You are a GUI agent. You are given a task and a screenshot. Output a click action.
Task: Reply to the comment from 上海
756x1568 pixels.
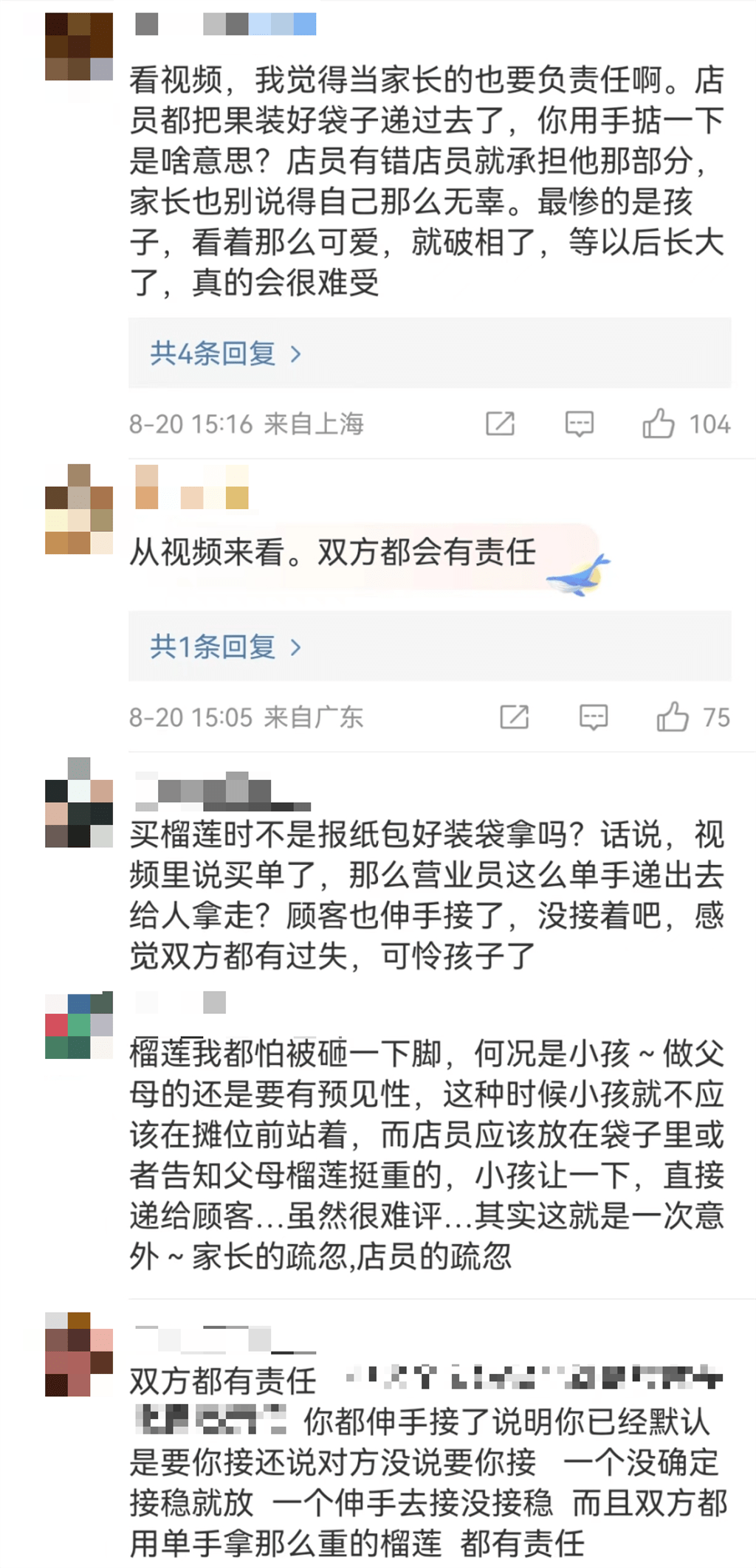click(x=579, y=424)
